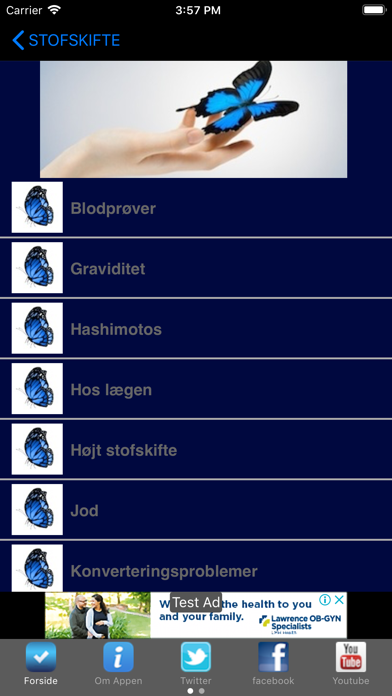
Task: Open the ad info icon
Action: pyautogui.click(x=325, y=600)
